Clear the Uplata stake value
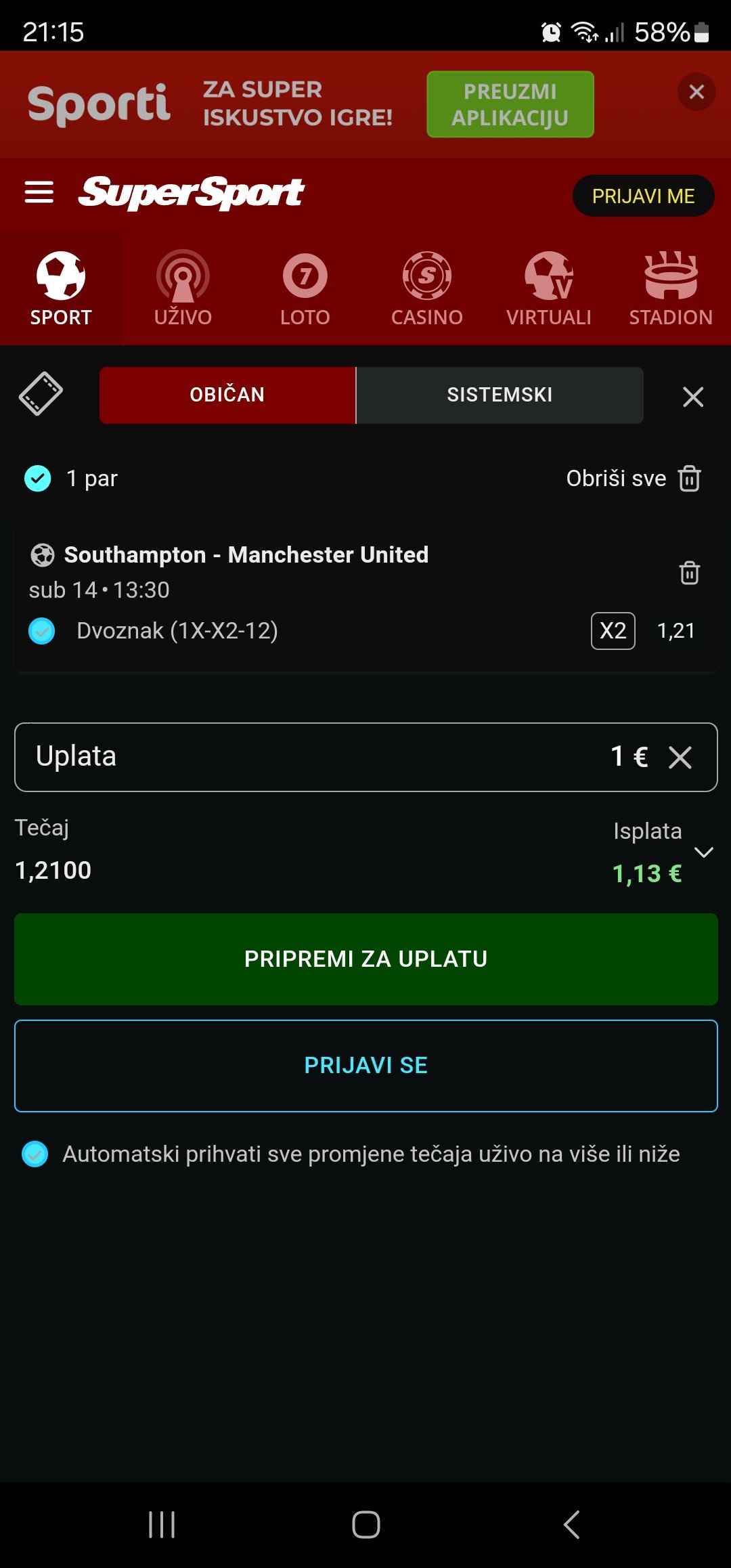 tap(680, 757)
